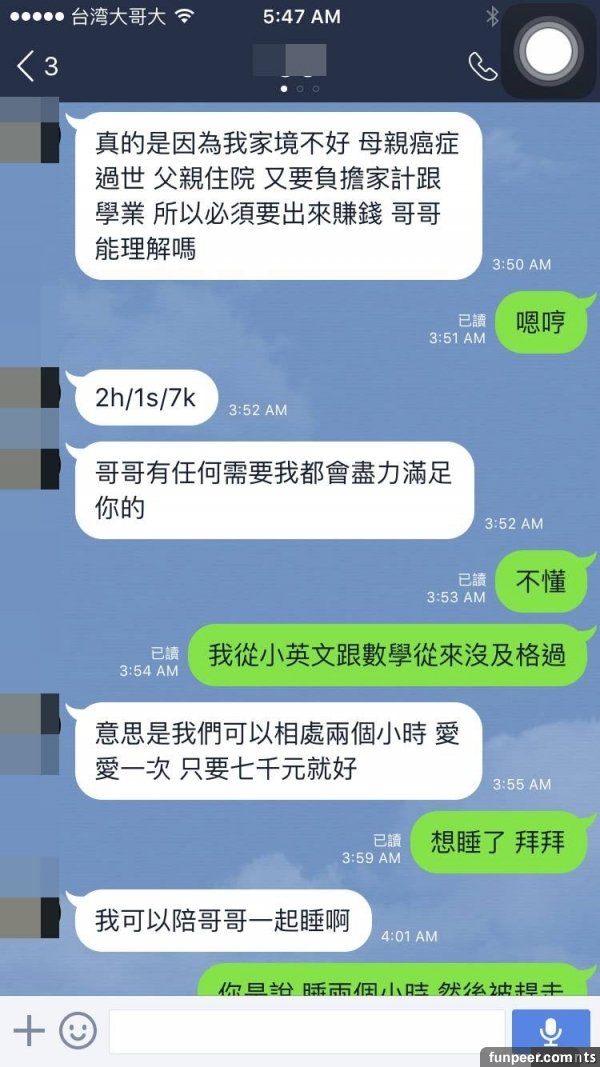Screen dimensions: 600x1067
Task: Tap the AssistiveTouch floating button
Action: coord(548,52)
